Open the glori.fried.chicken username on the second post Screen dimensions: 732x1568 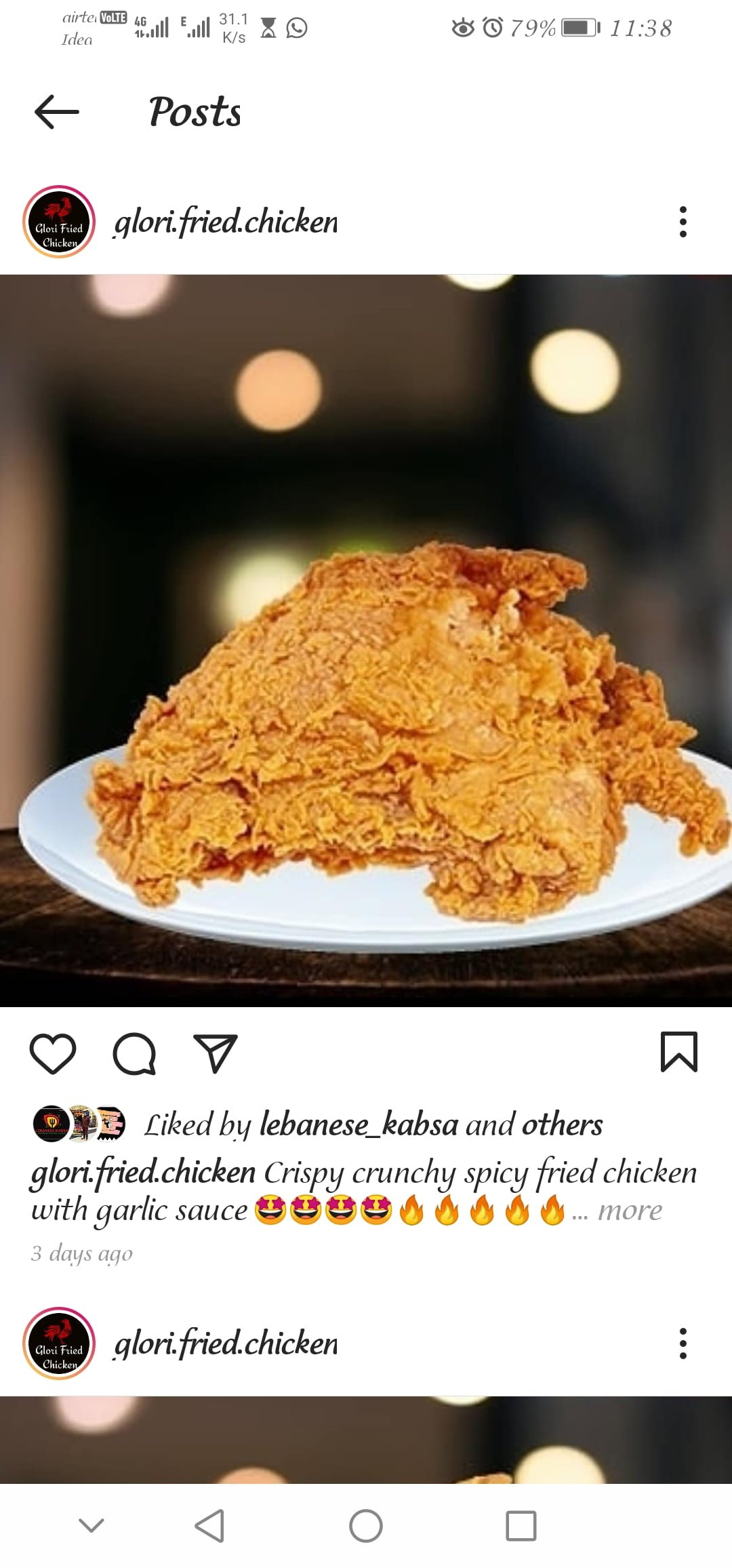226,1344
